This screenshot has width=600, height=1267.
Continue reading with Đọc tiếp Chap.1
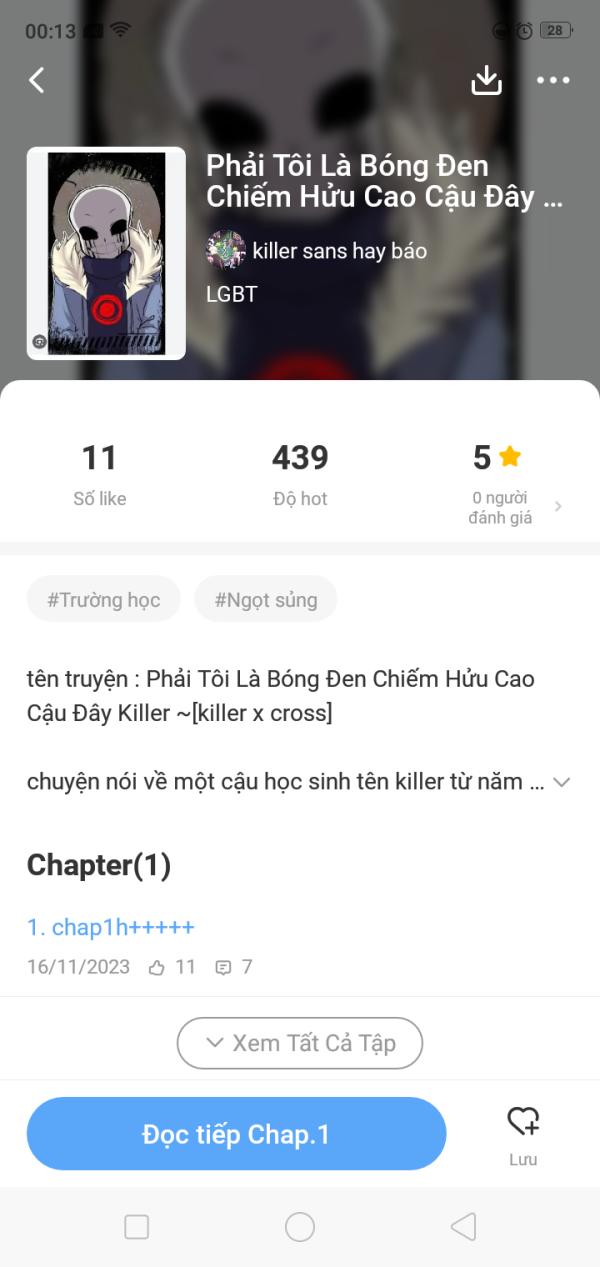tap(236, 1134)
